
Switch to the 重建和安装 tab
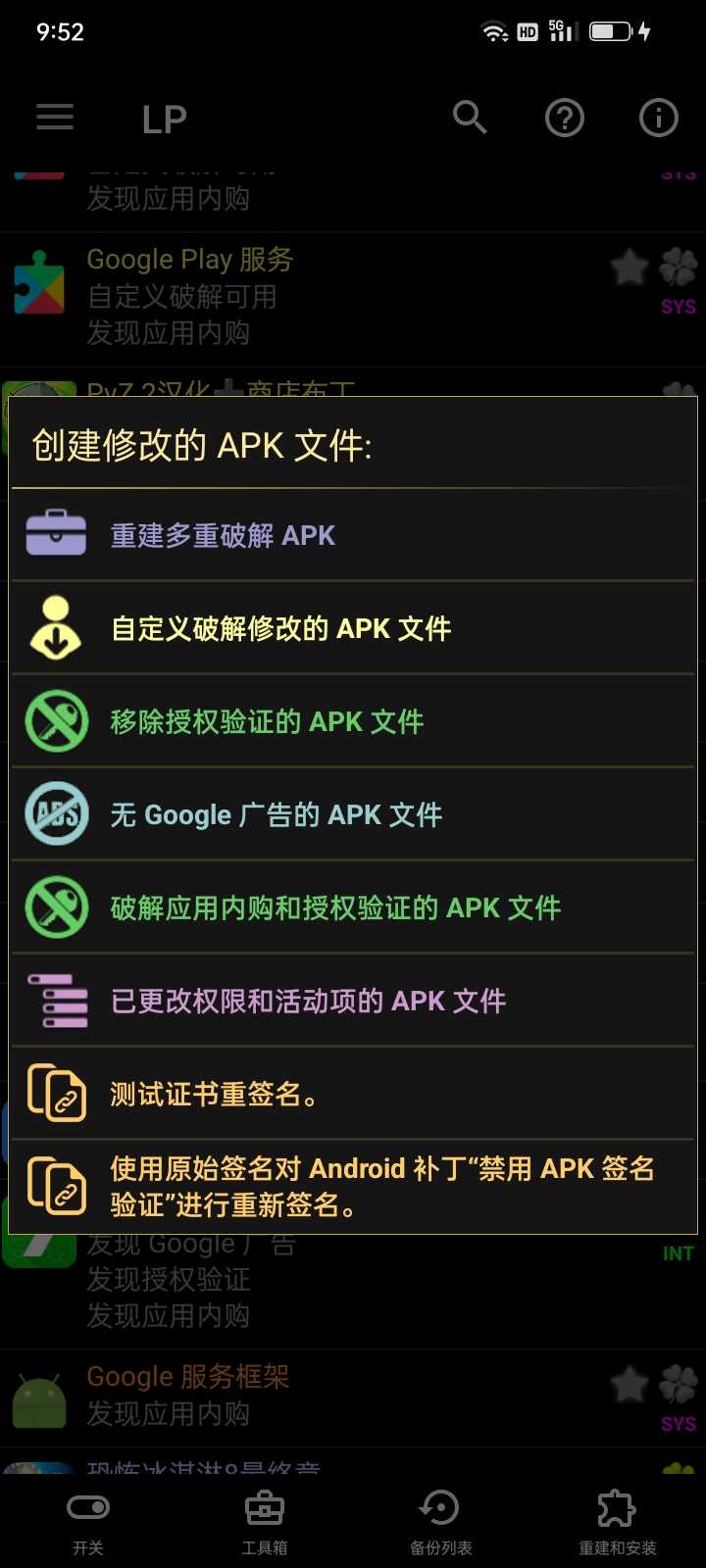coord(617,1523)
